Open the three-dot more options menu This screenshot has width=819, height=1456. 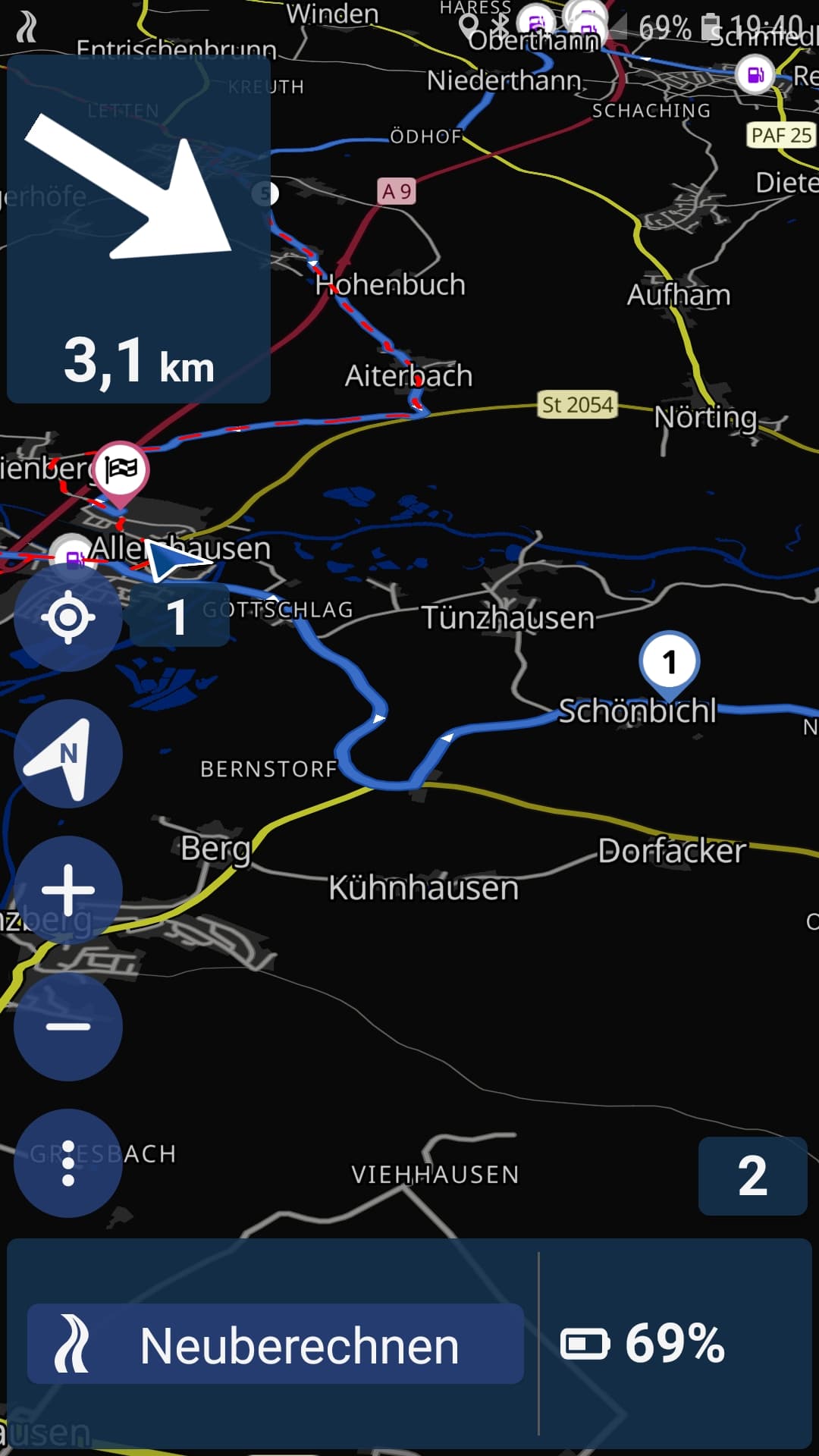[x=68, y=1163]
